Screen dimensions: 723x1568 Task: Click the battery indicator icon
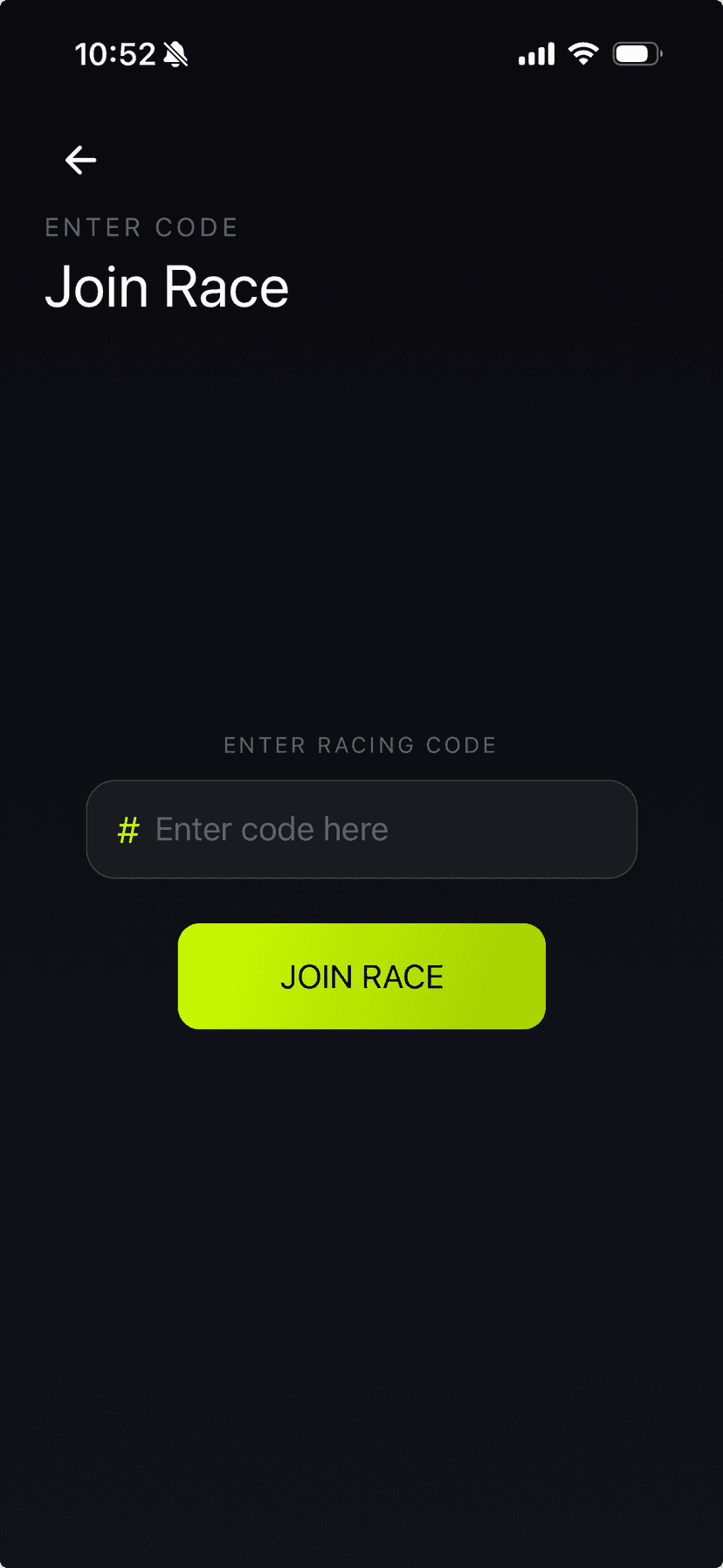(637, 53)
